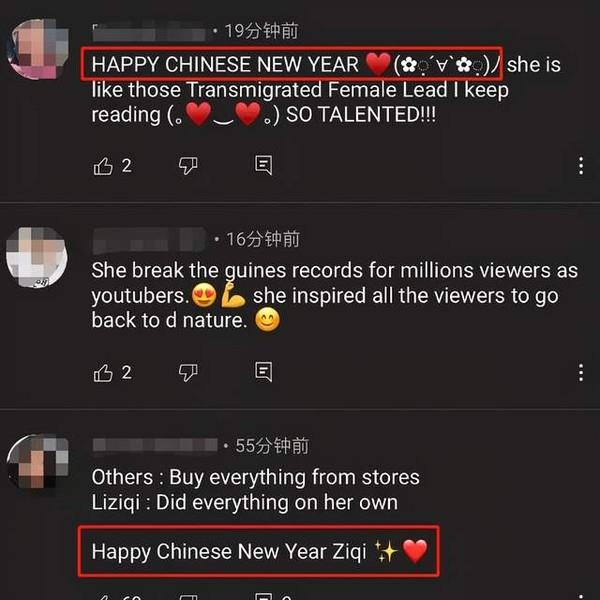The image size is (600, 600).
Task: Like the 'SO TALENTED!!!' comment
Action: tap(103, 166)
